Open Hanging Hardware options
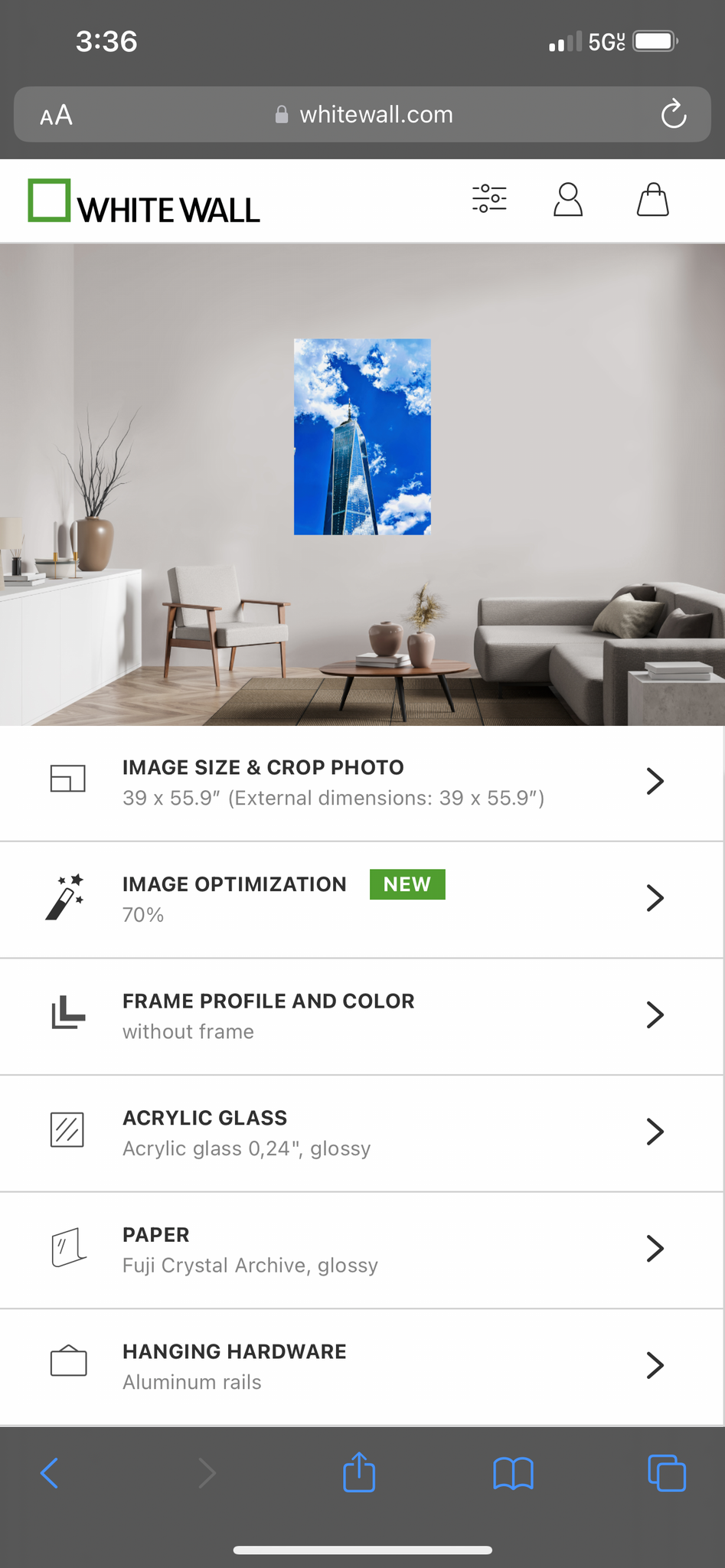This screenshot has width=725, height=1568. pyautogui.click(x=362, y=1366)
